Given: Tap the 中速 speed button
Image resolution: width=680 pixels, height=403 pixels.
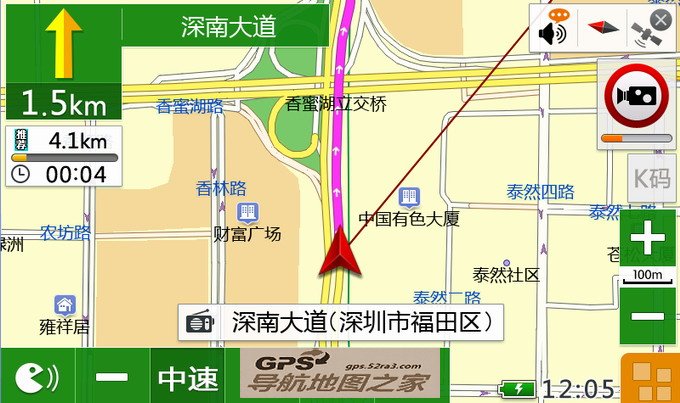Looking at the screenshot, I should click(x=187, y=377).
